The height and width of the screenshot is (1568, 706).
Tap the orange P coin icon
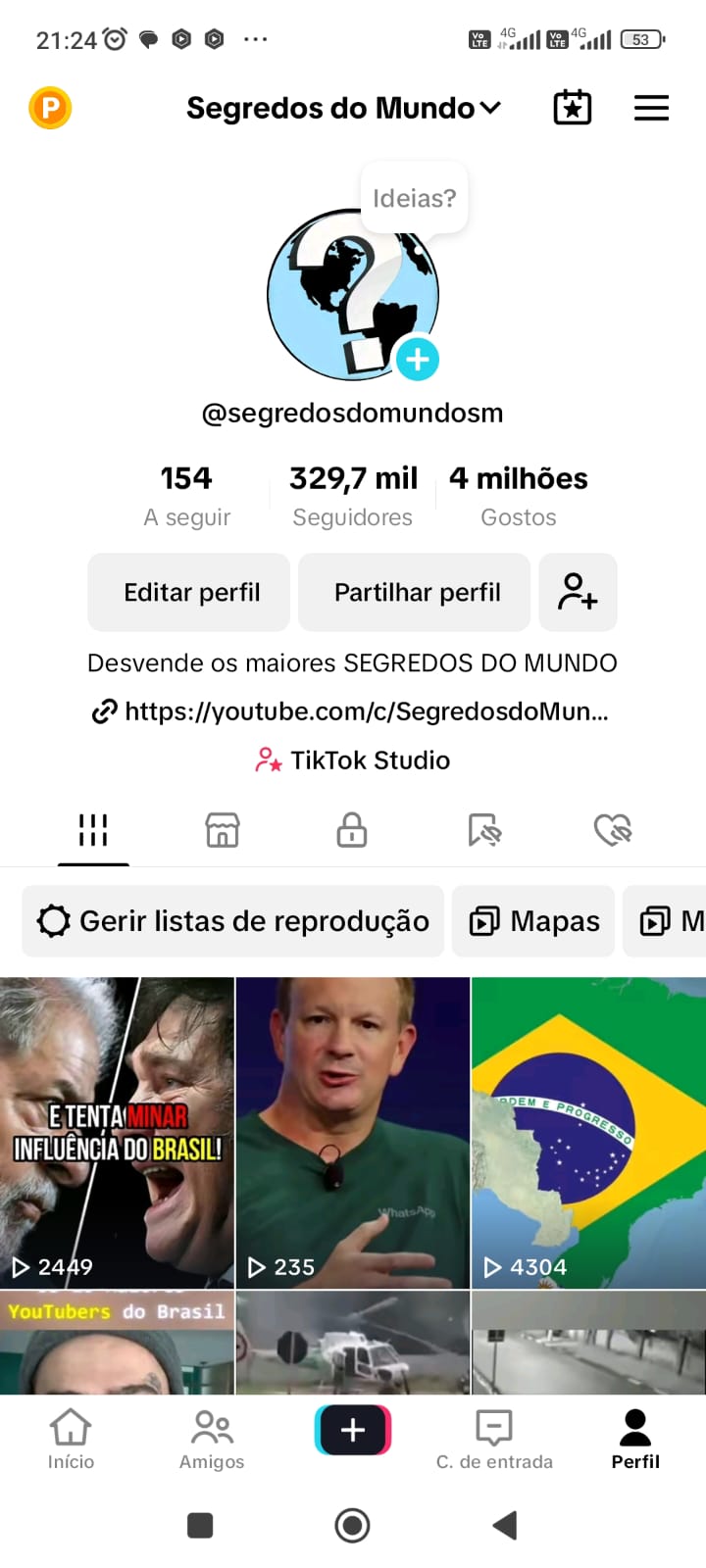point(50,108)
